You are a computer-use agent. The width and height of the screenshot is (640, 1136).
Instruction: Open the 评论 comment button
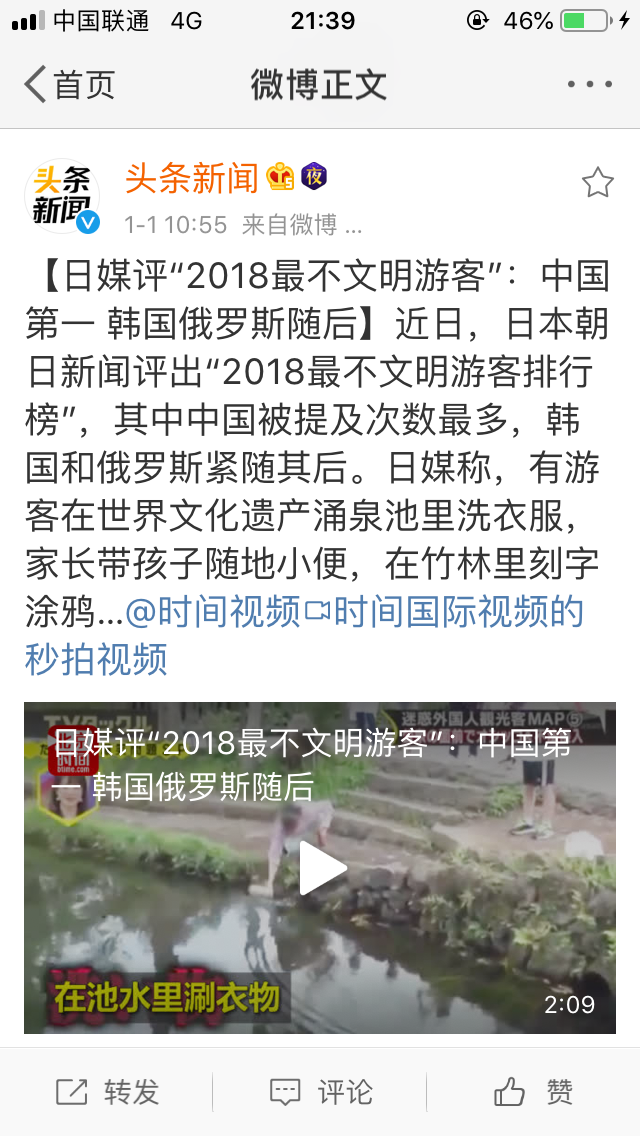click(x=320, y=1092)
